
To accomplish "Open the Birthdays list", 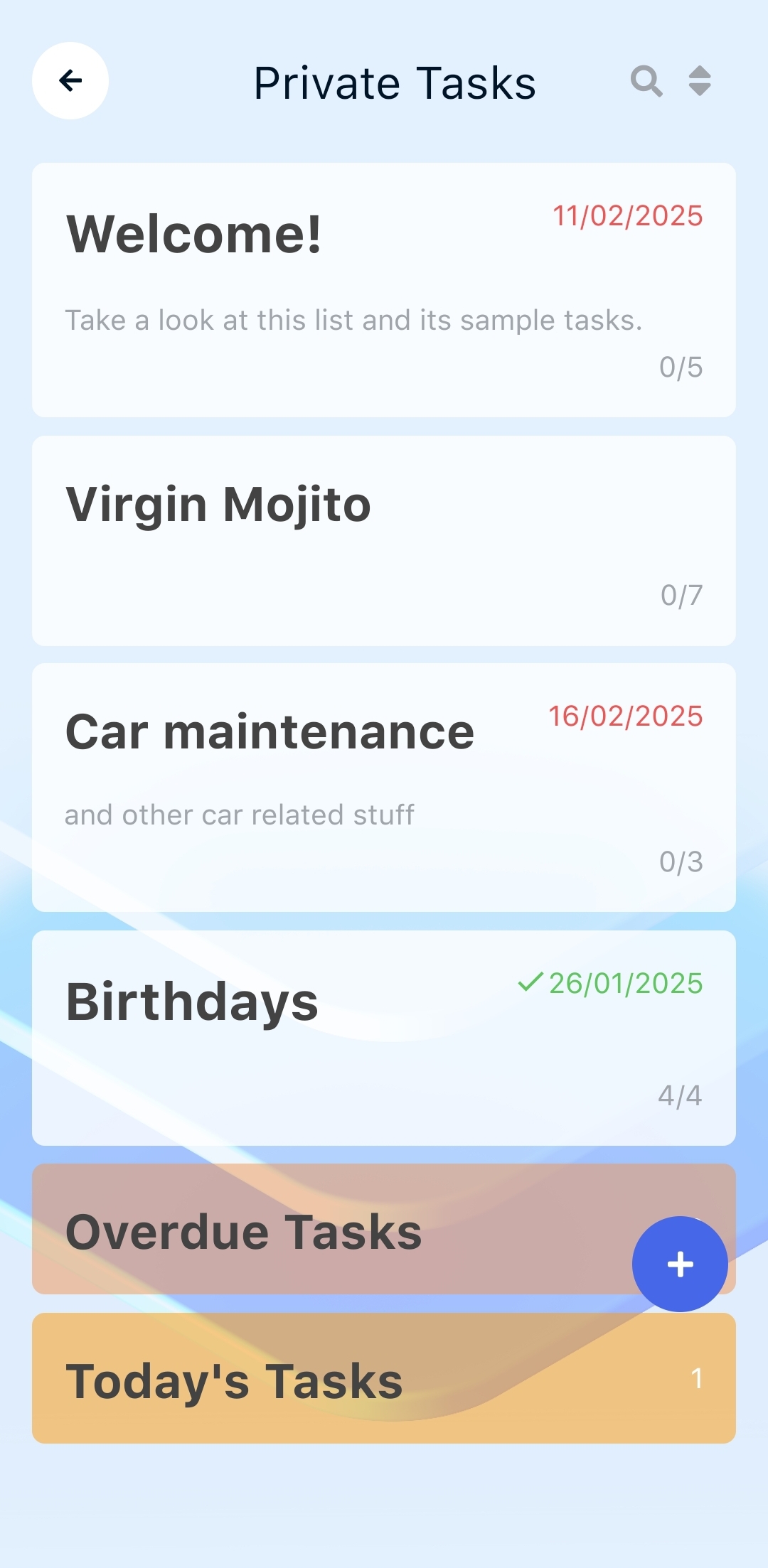I will pyautogui.click(x=384, y=1037).
